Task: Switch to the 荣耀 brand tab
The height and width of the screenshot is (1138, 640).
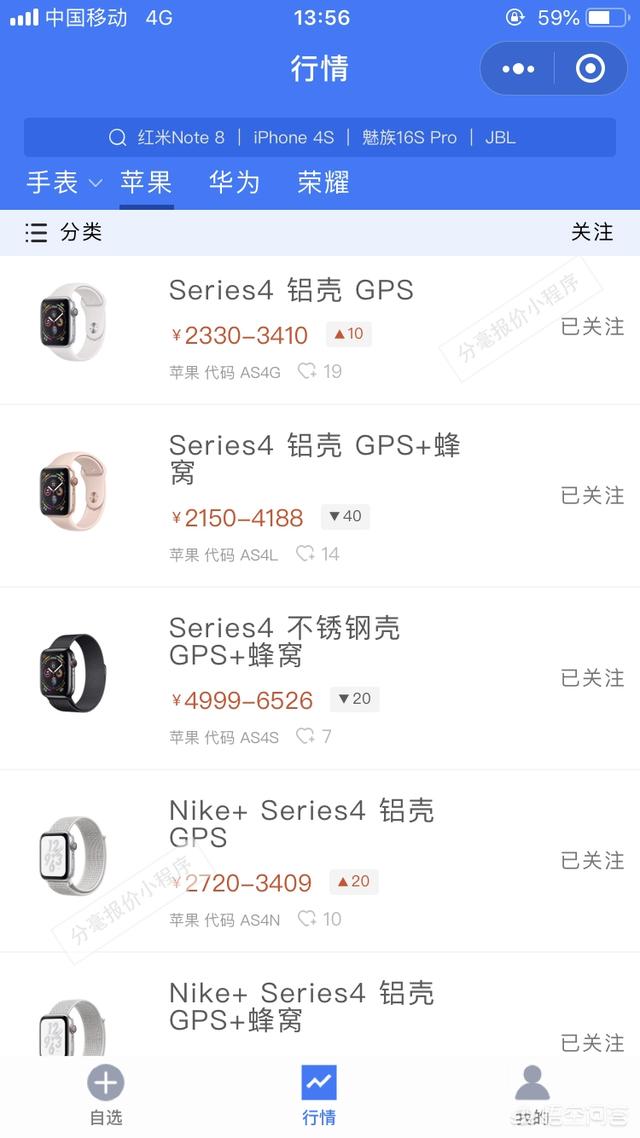Action: (323, 183)
